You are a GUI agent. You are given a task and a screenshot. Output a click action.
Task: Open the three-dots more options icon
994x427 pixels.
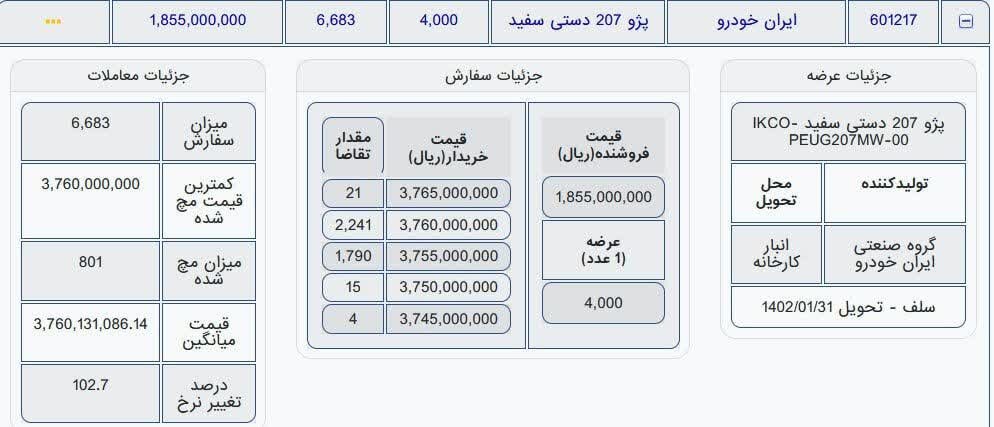54,21
